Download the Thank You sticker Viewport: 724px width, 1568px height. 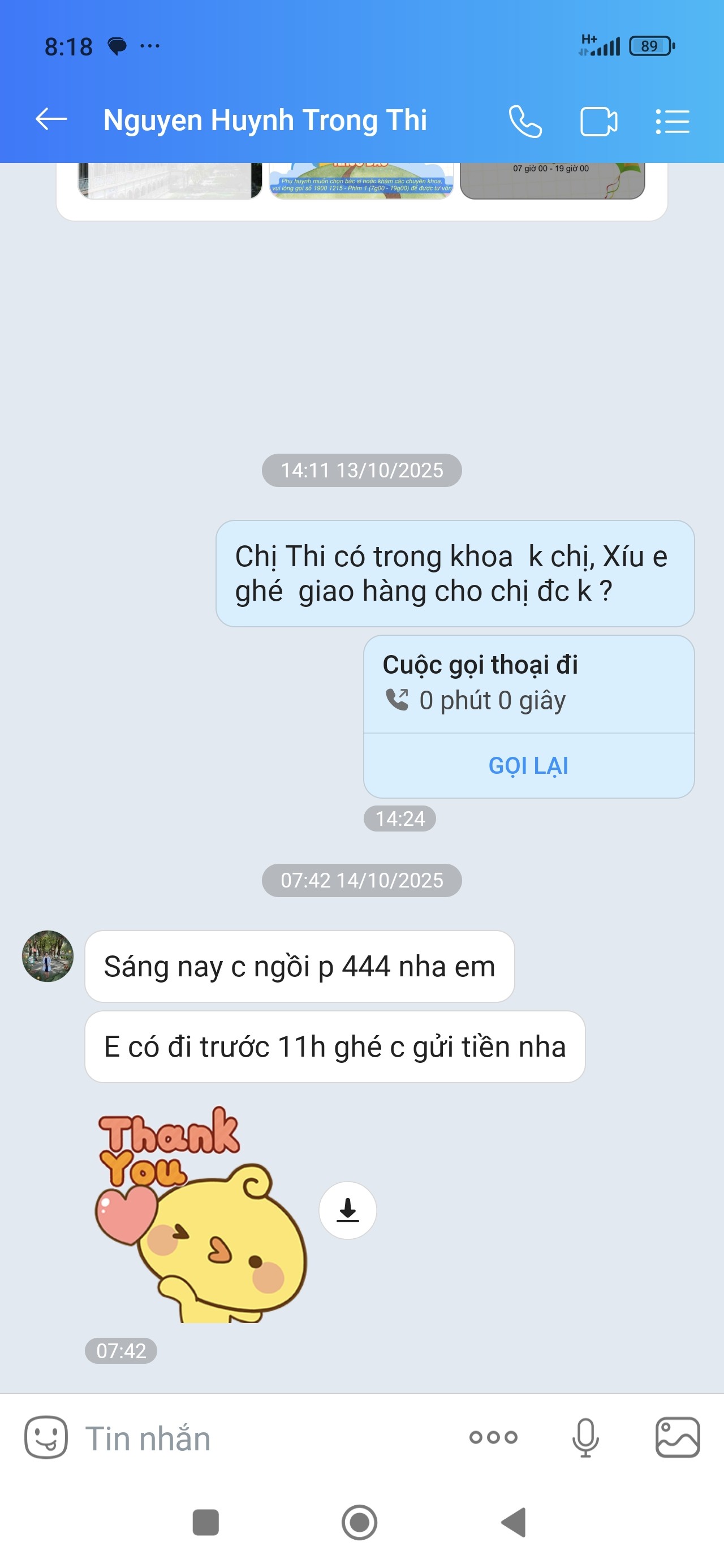(348, 1210)
